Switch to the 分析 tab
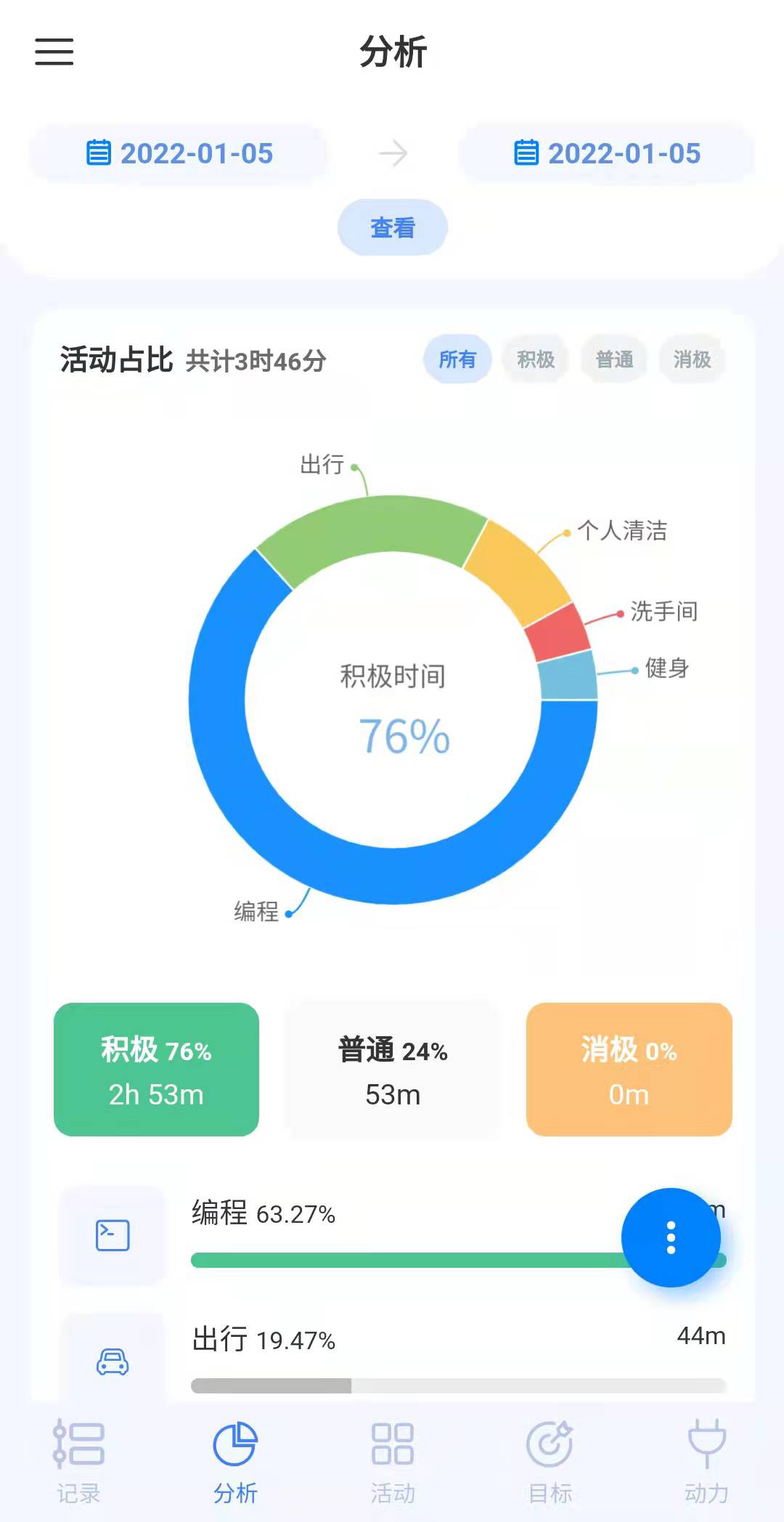784x1522 pixels. [234, 1467]
